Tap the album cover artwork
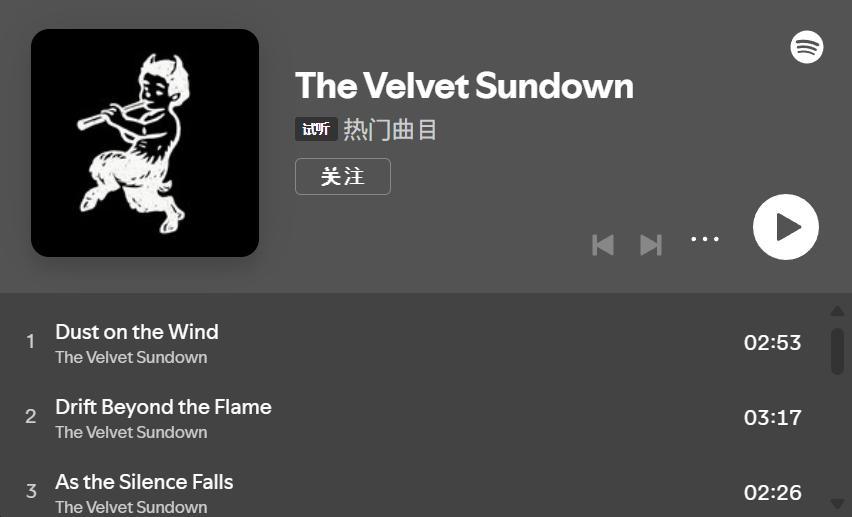The height and width of the screenshot is (517, 852). (145, 143)
